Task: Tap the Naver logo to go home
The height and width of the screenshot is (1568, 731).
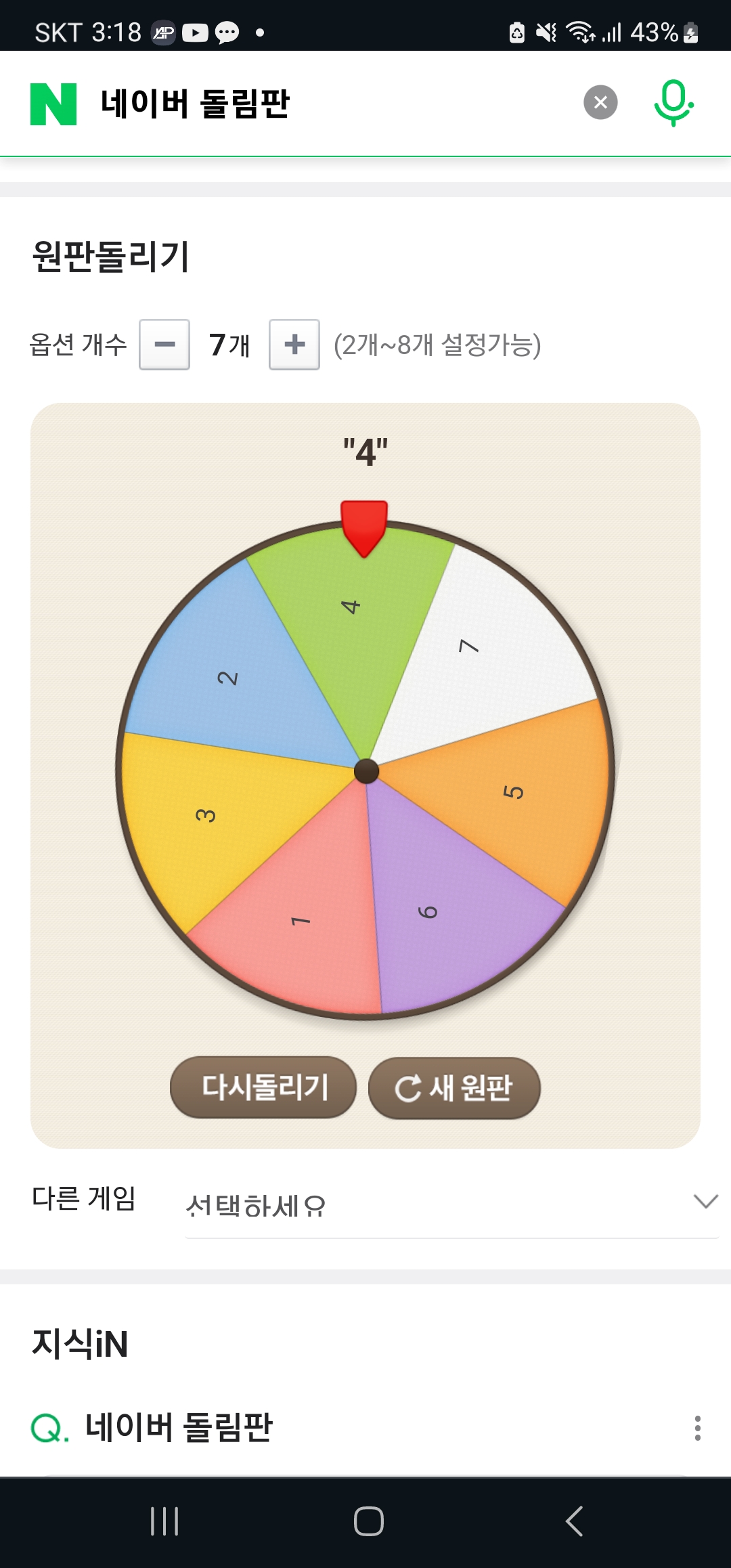Action: pos(53,104)
